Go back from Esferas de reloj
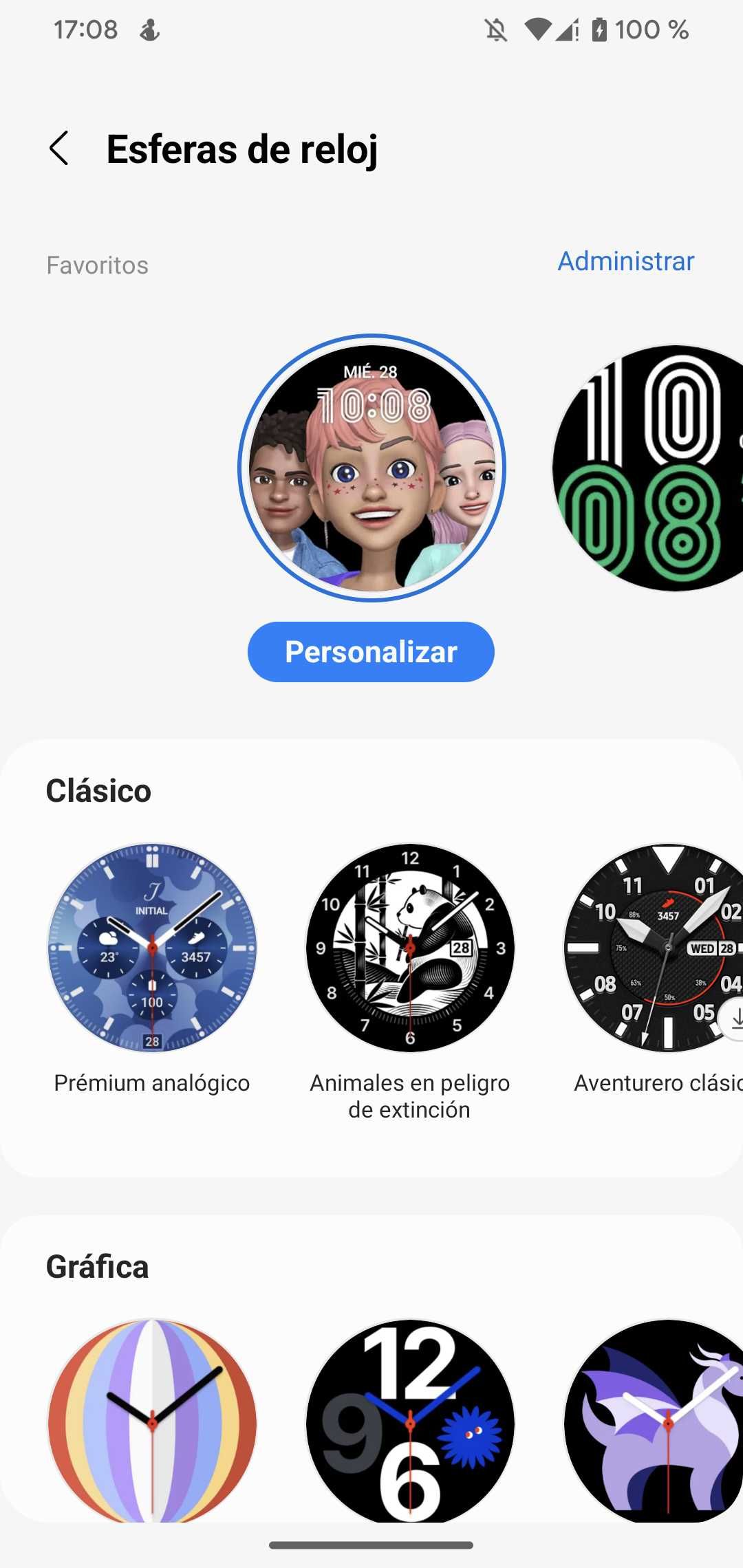Image resolution: width=743 pixels, height=1568 pixels. coord(60,149)
